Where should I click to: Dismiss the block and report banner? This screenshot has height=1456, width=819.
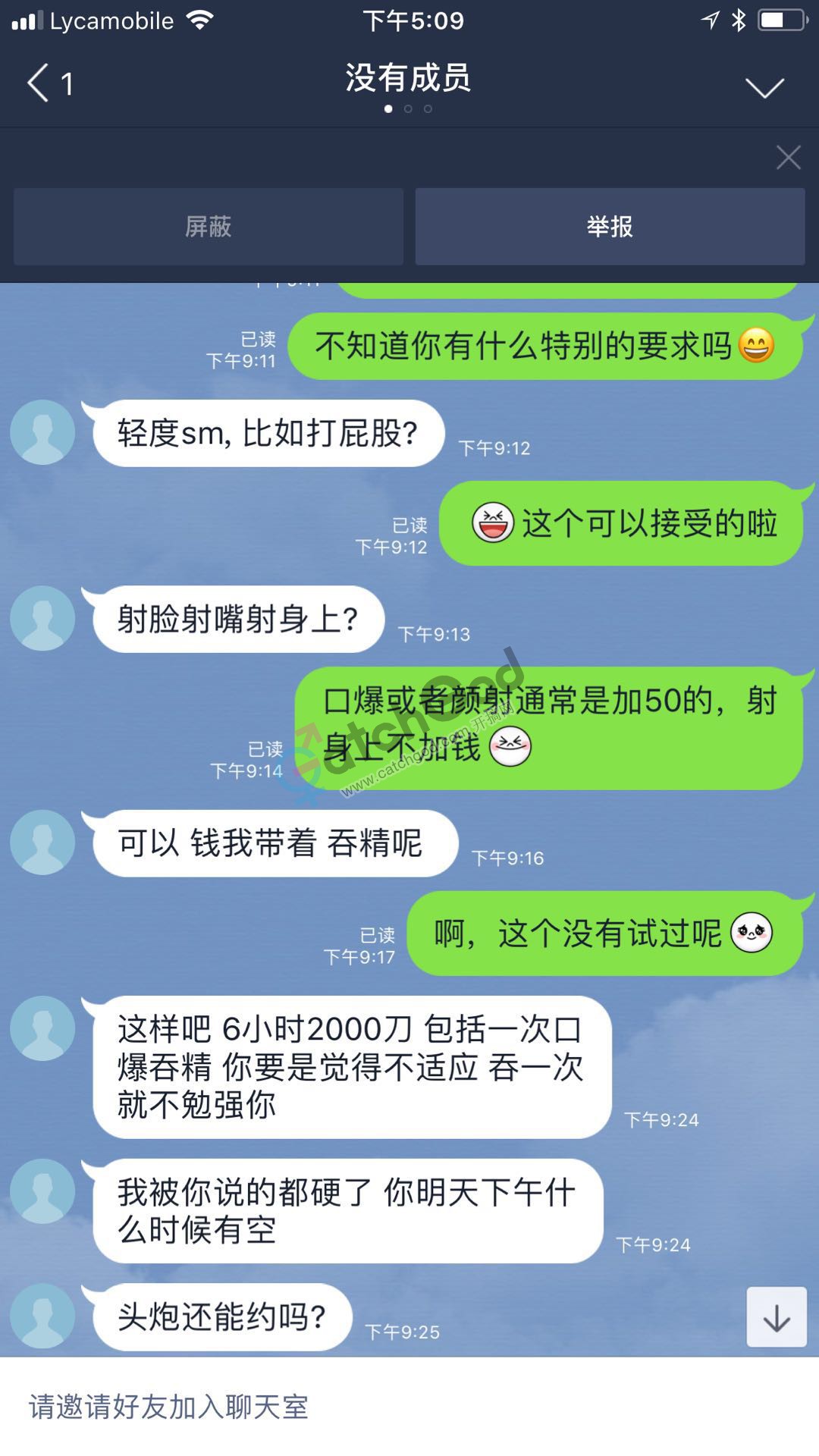point(788,158)
